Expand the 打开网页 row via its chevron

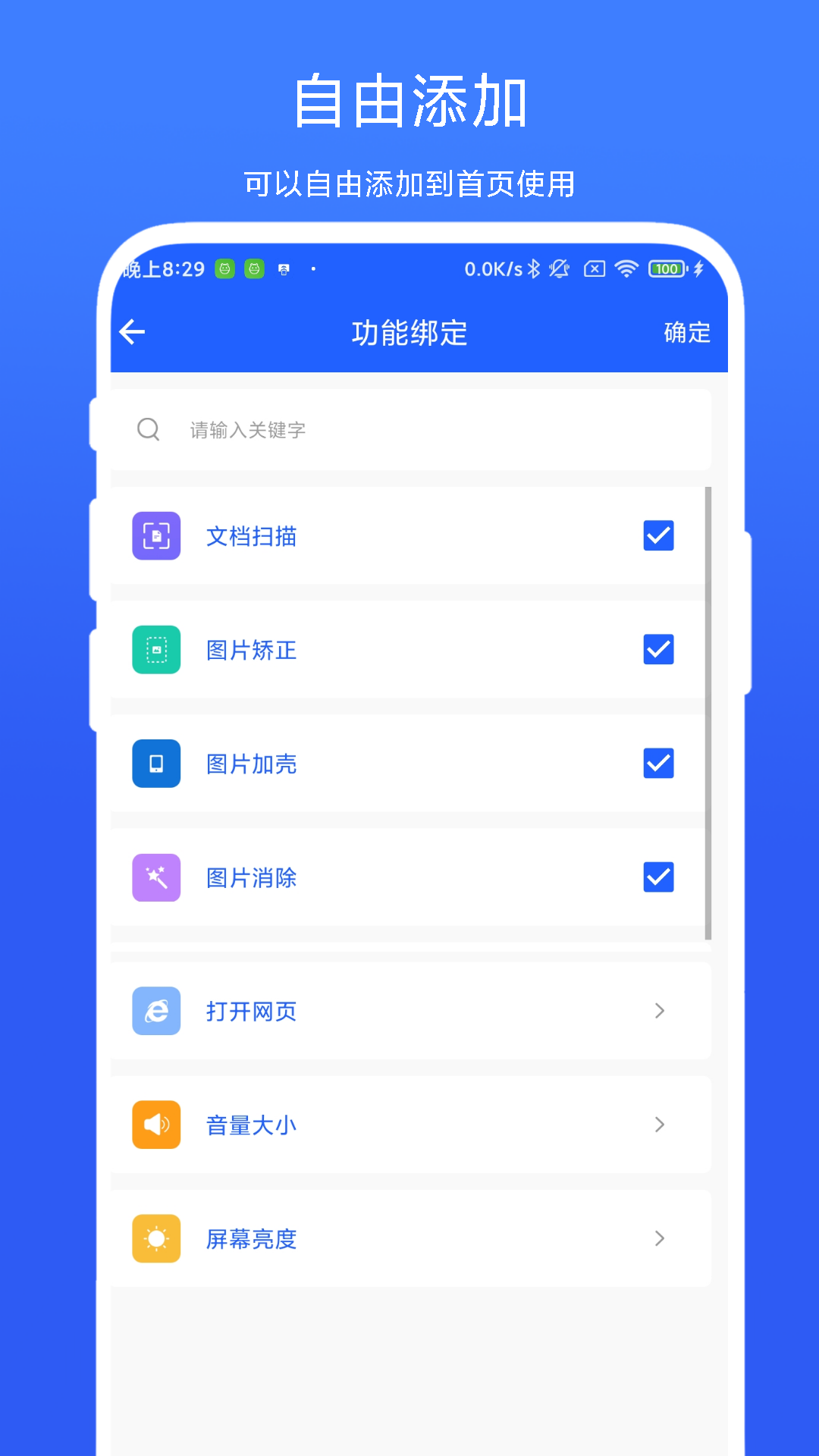[659, 1011]
